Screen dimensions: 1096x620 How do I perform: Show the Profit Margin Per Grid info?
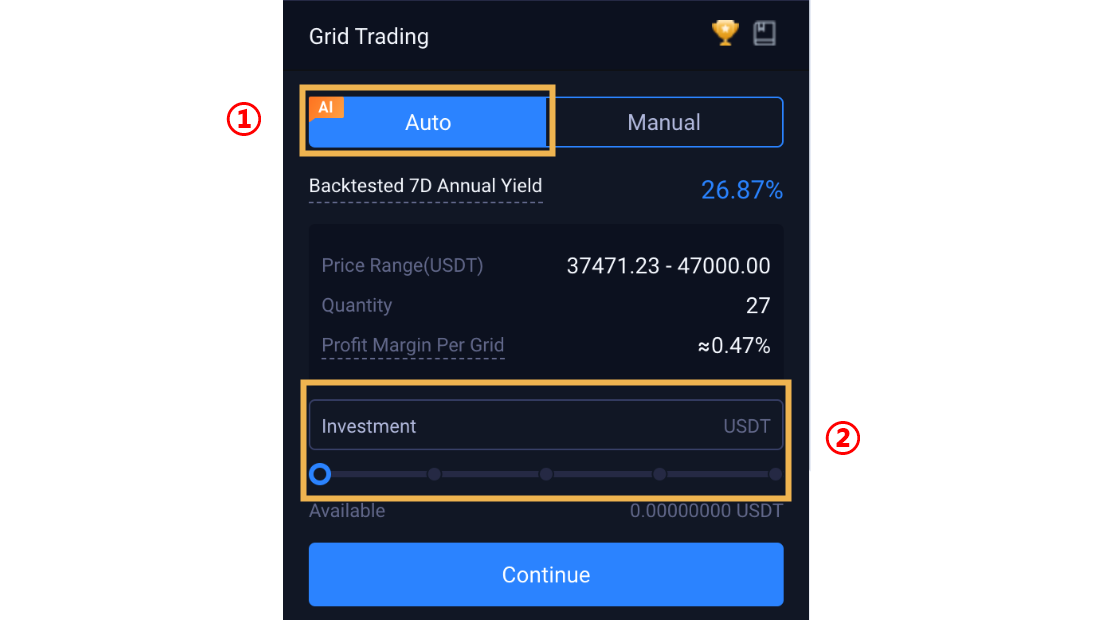413,346
